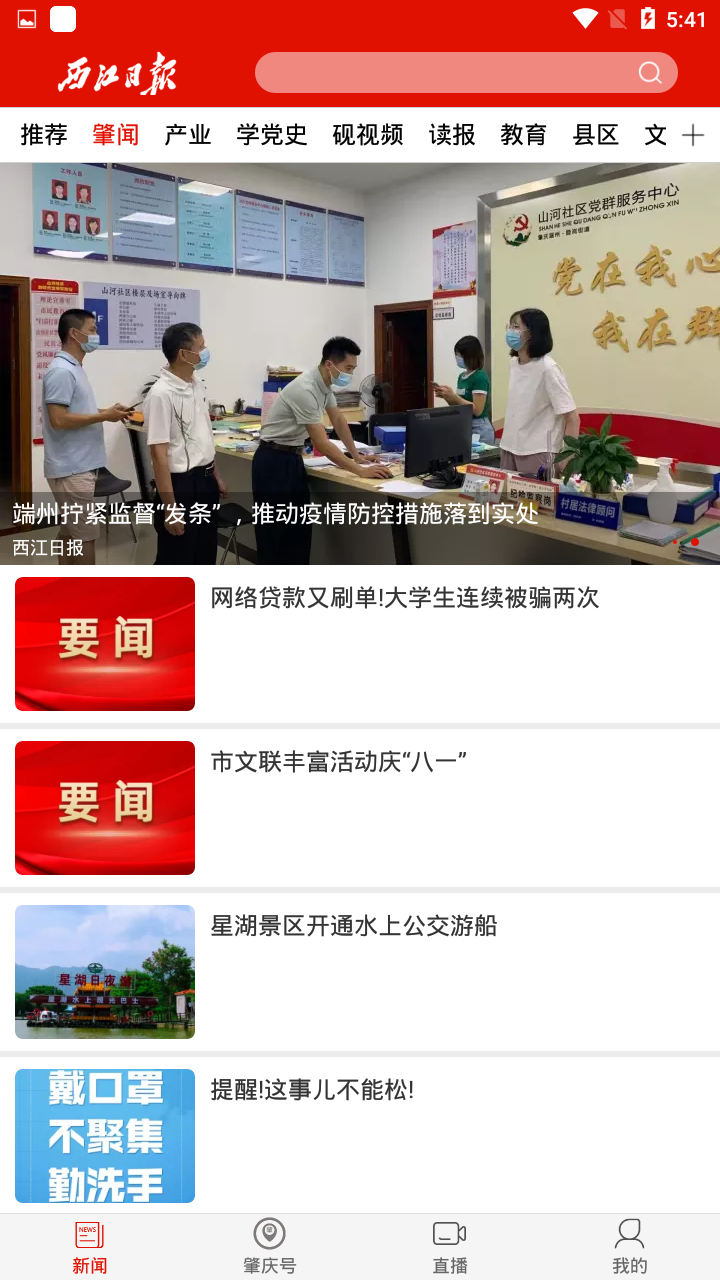Image resolution: width=720 pixels, height=1280 pixels.
Task: Open the 砚视频 channel
Action: coord(367,134)
